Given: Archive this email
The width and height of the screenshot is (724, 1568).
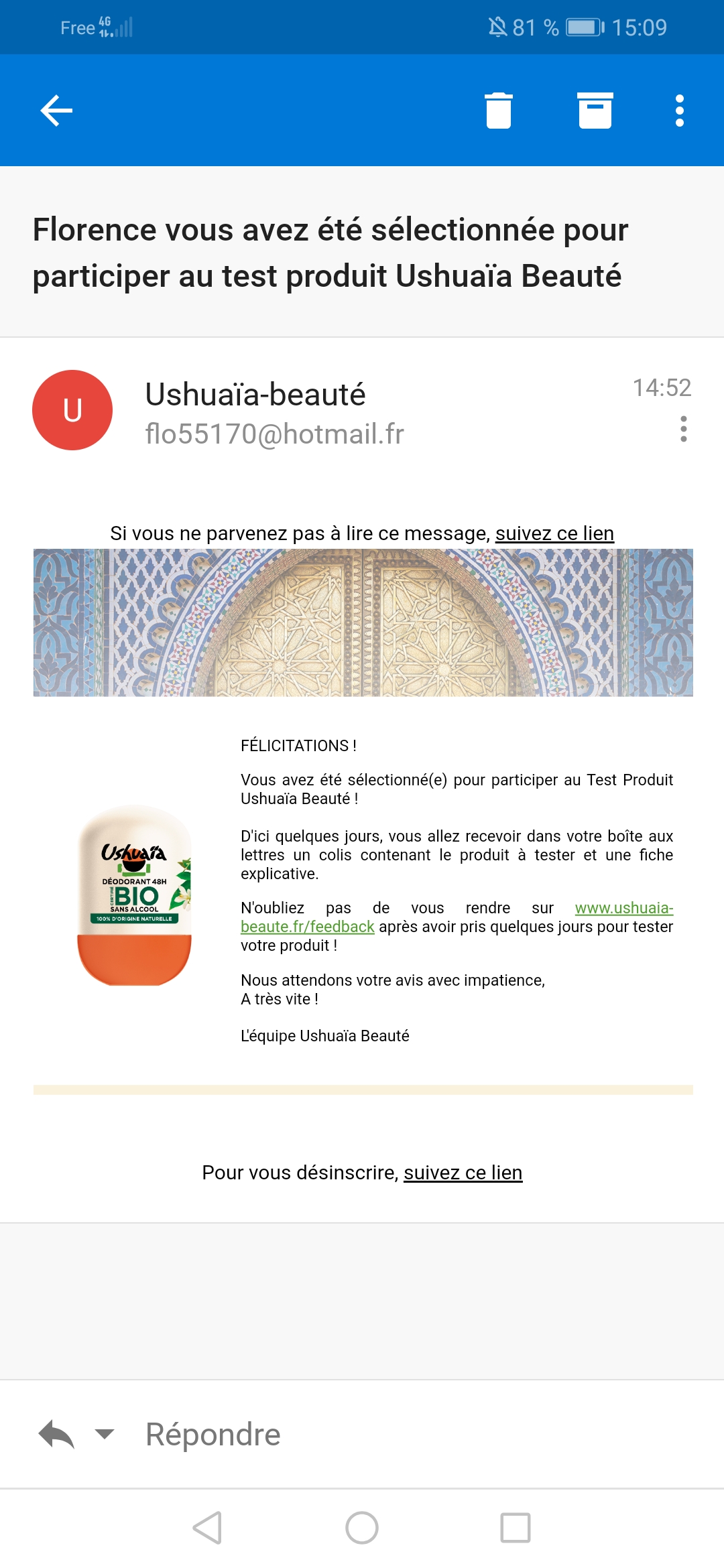Looking at the screenshot, I should pos(595,111).
